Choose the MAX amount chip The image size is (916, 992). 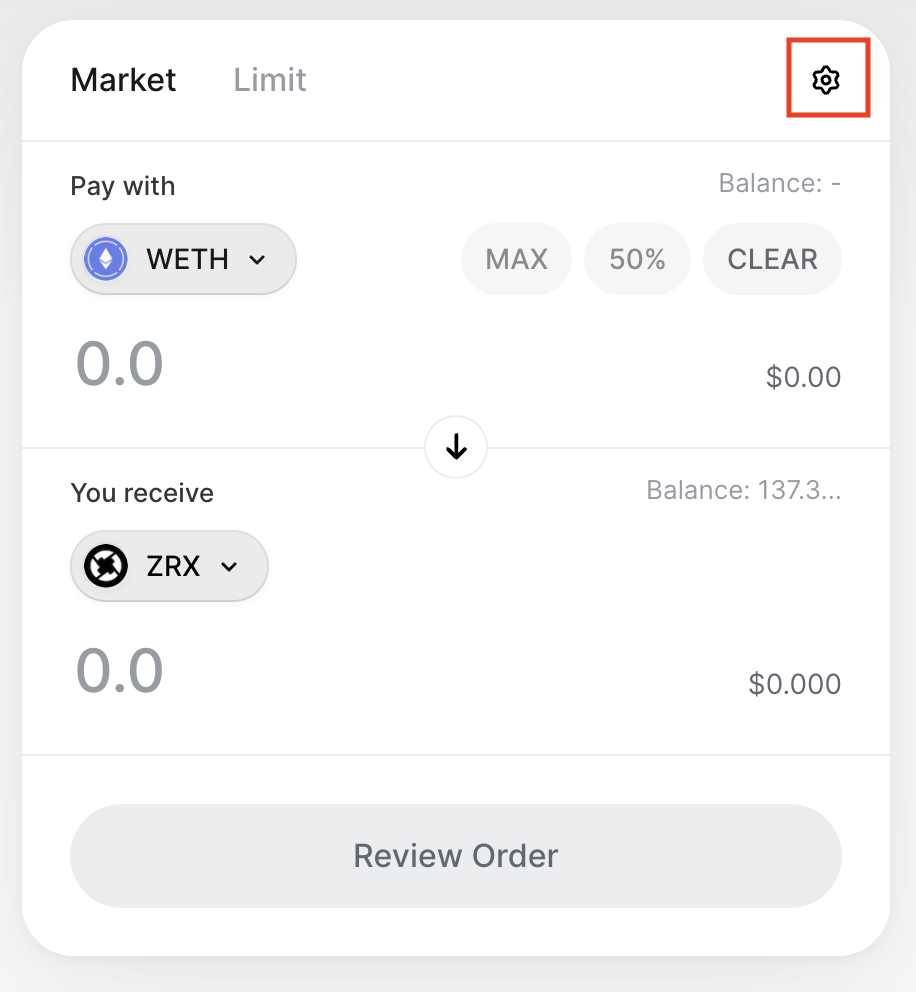click(516, 260)
